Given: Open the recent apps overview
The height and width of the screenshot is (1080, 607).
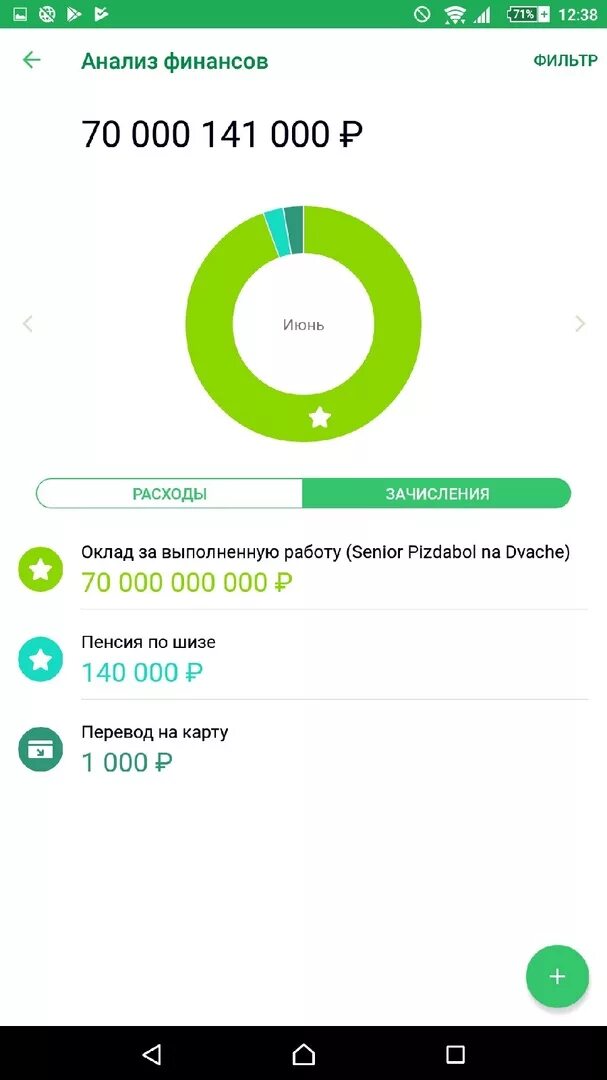Looking at the screenshot, I should click(x=455, y=1054).
